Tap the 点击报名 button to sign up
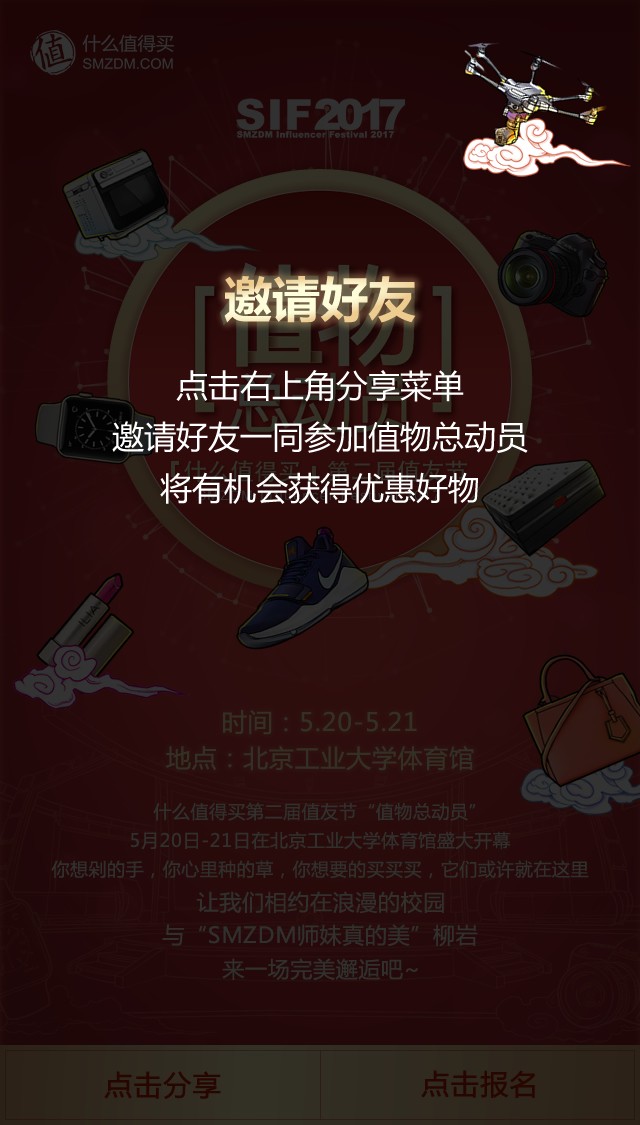640x1125 pixels. coord(480,1085)
